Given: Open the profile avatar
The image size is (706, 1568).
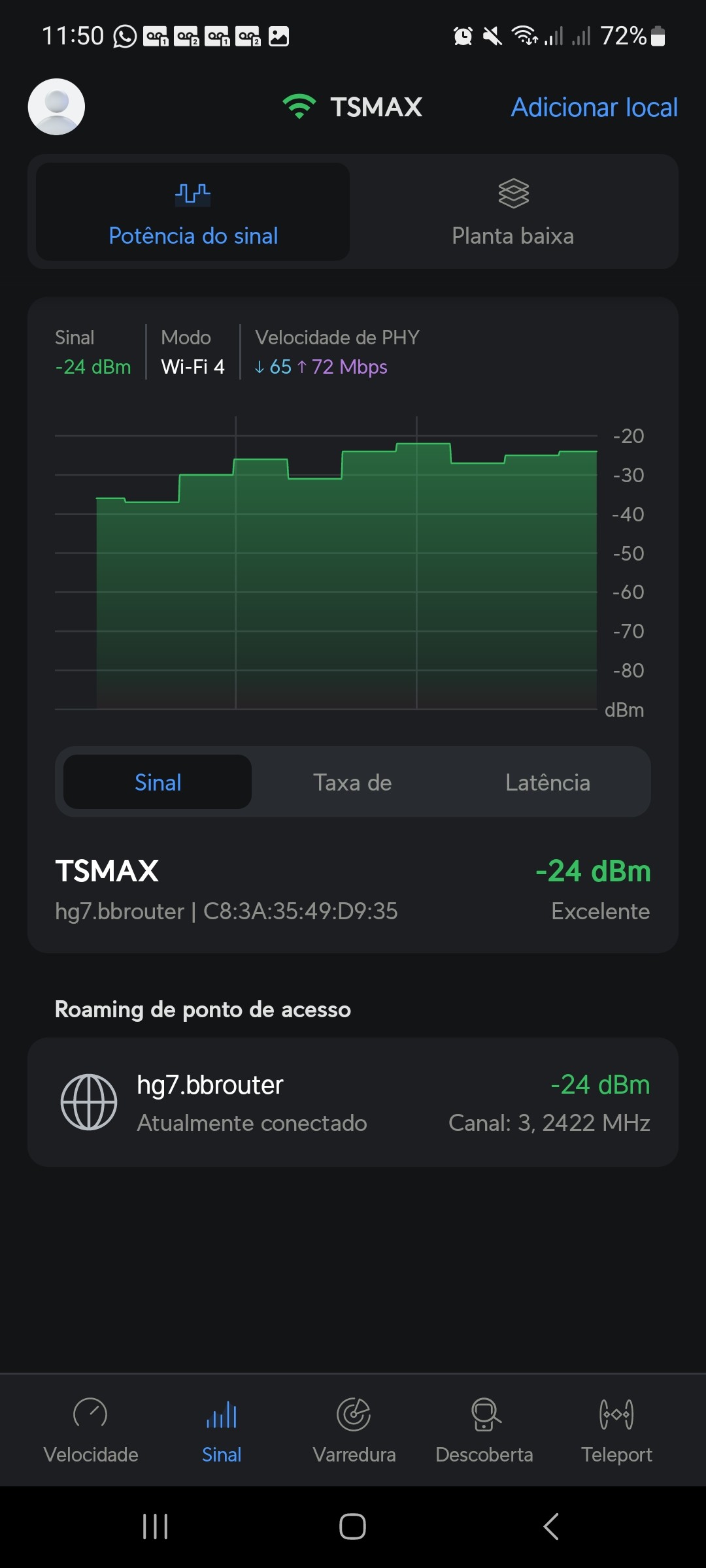Looking at the screenshot, I should click(56, 107).
